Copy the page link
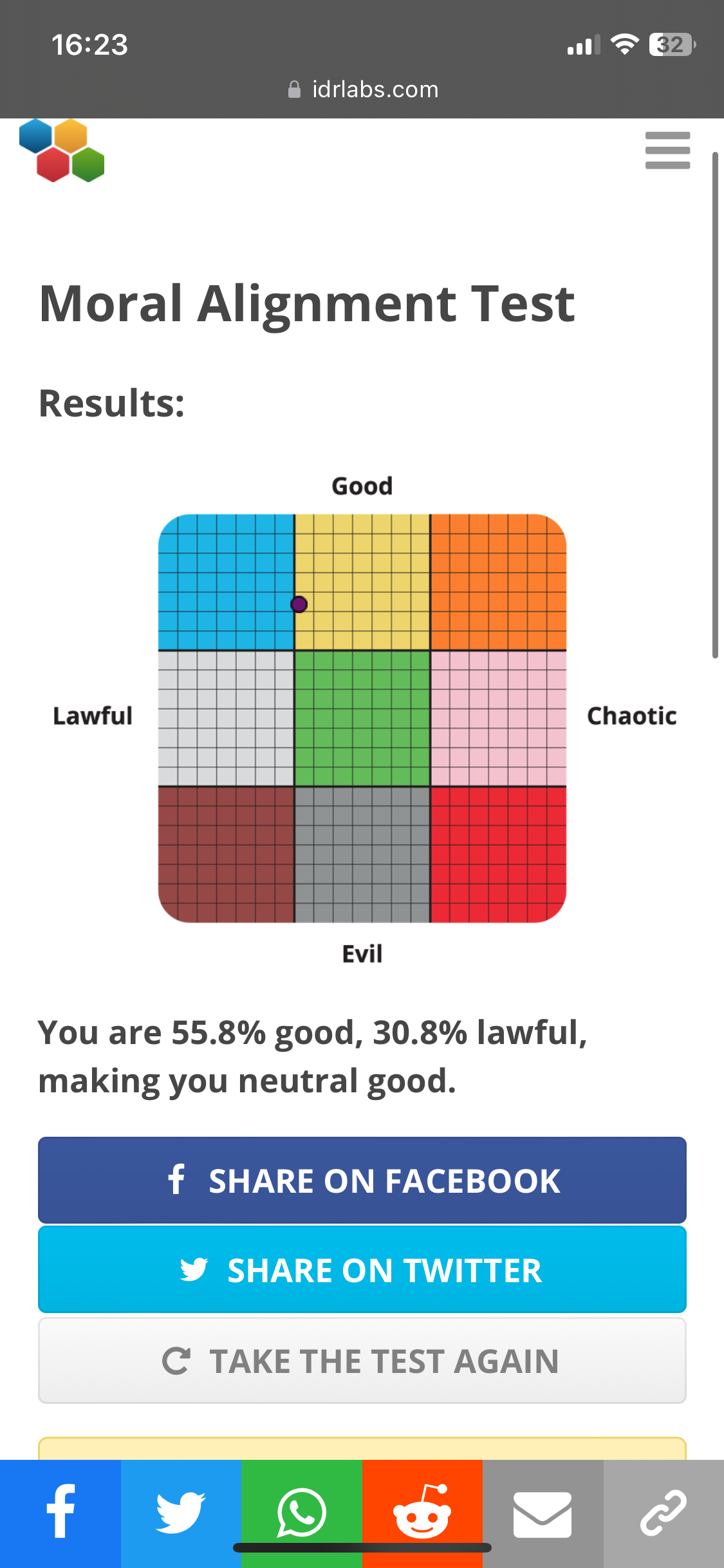724x1568 pixels. click(x=664, y=1513)
